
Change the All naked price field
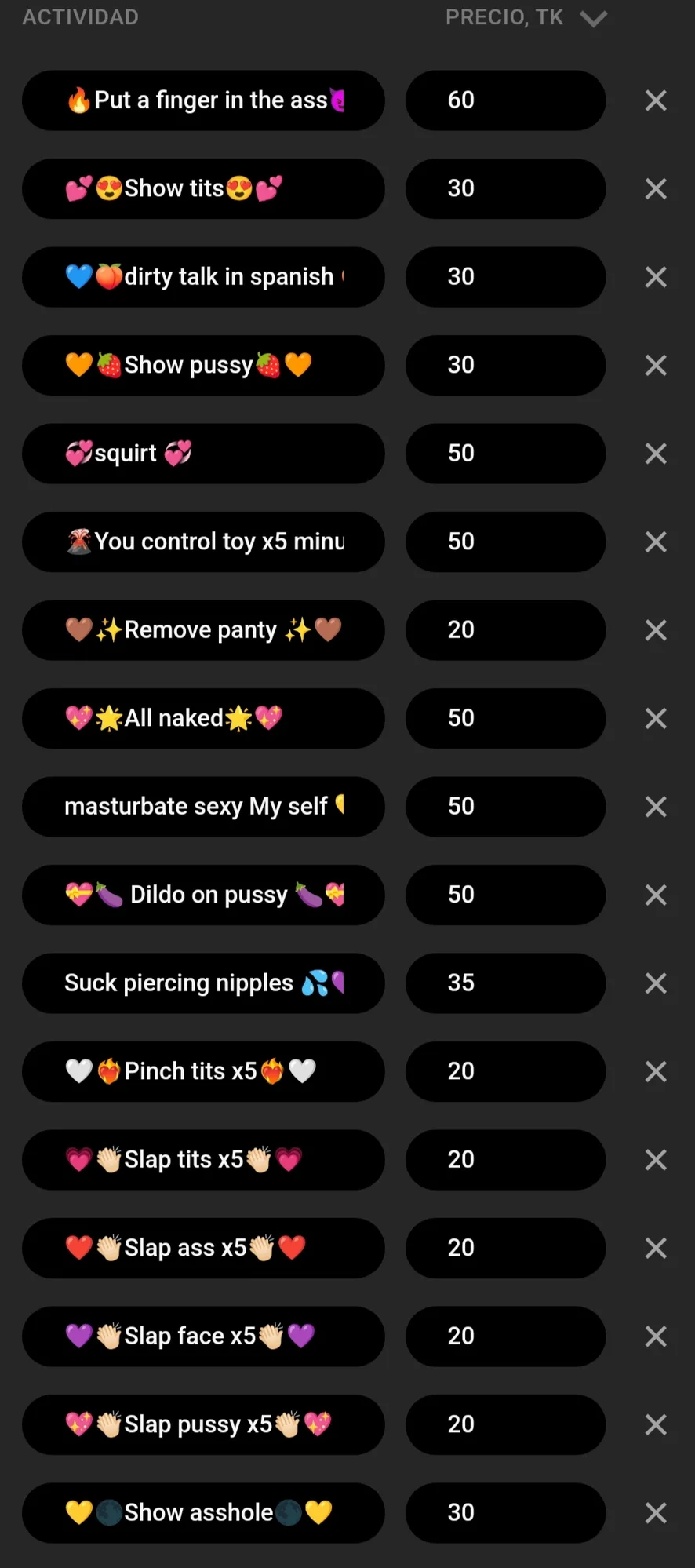[505, 718]
